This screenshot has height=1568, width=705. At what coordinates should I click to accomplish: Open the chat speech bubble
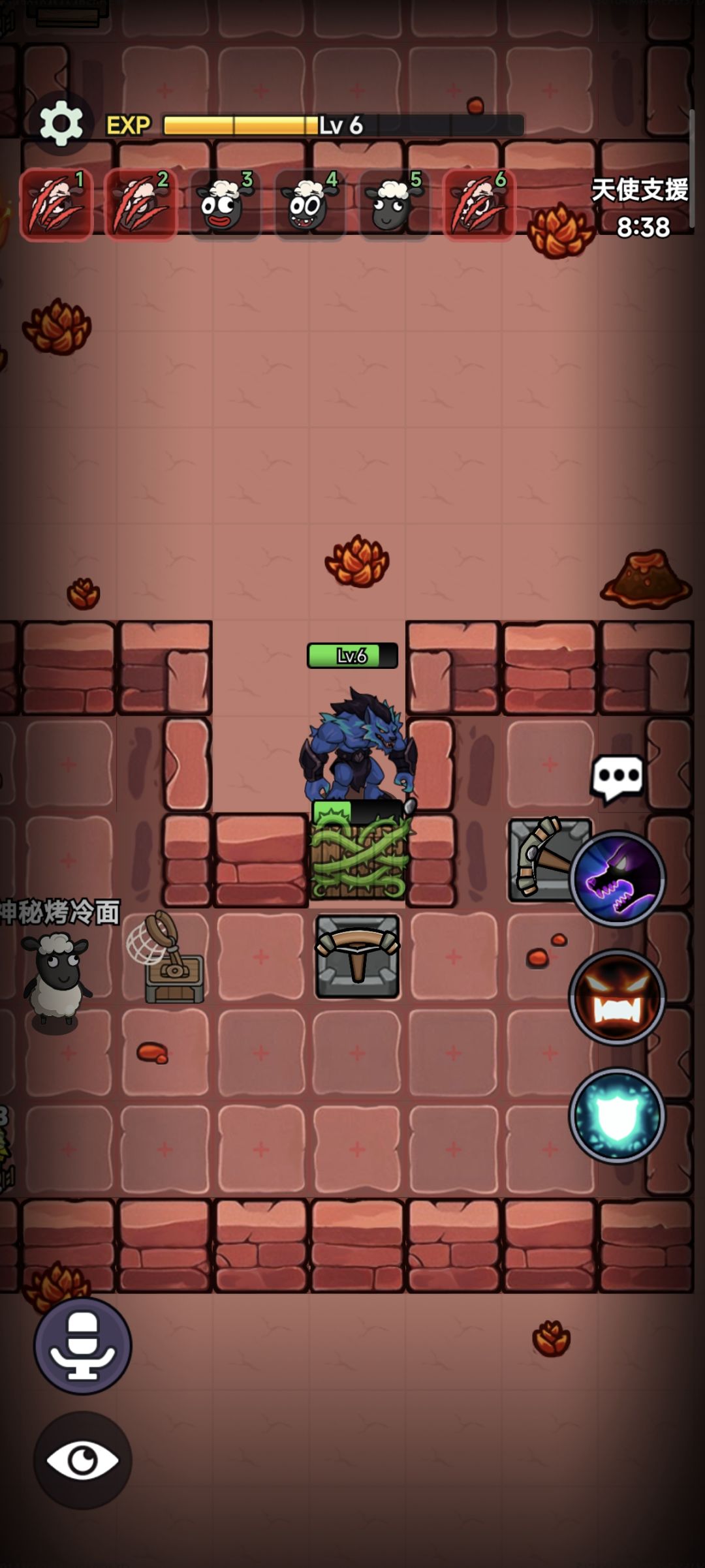click(618, 778)
